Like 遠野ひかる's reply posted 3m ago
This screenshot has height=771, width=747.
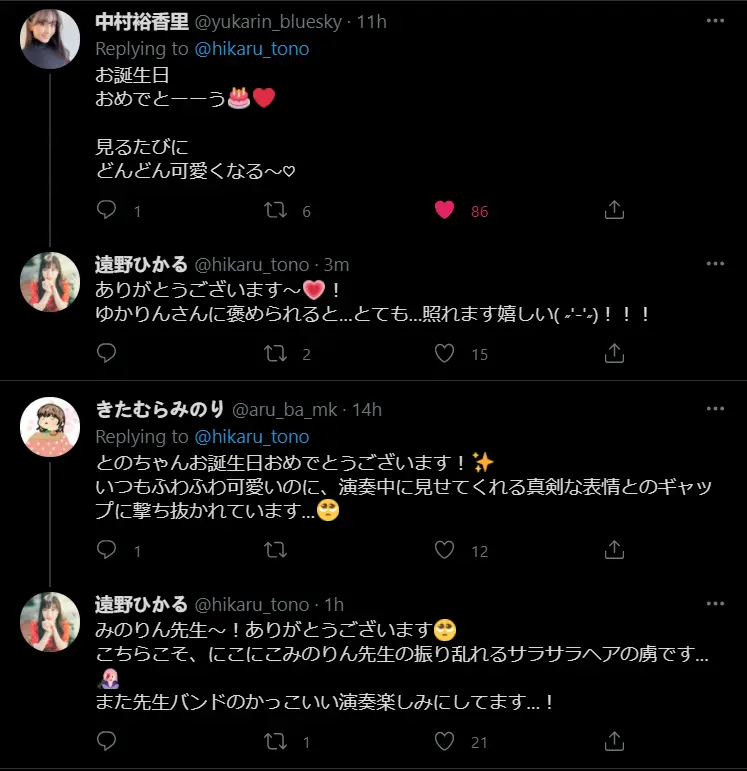(x=445, y=353)
